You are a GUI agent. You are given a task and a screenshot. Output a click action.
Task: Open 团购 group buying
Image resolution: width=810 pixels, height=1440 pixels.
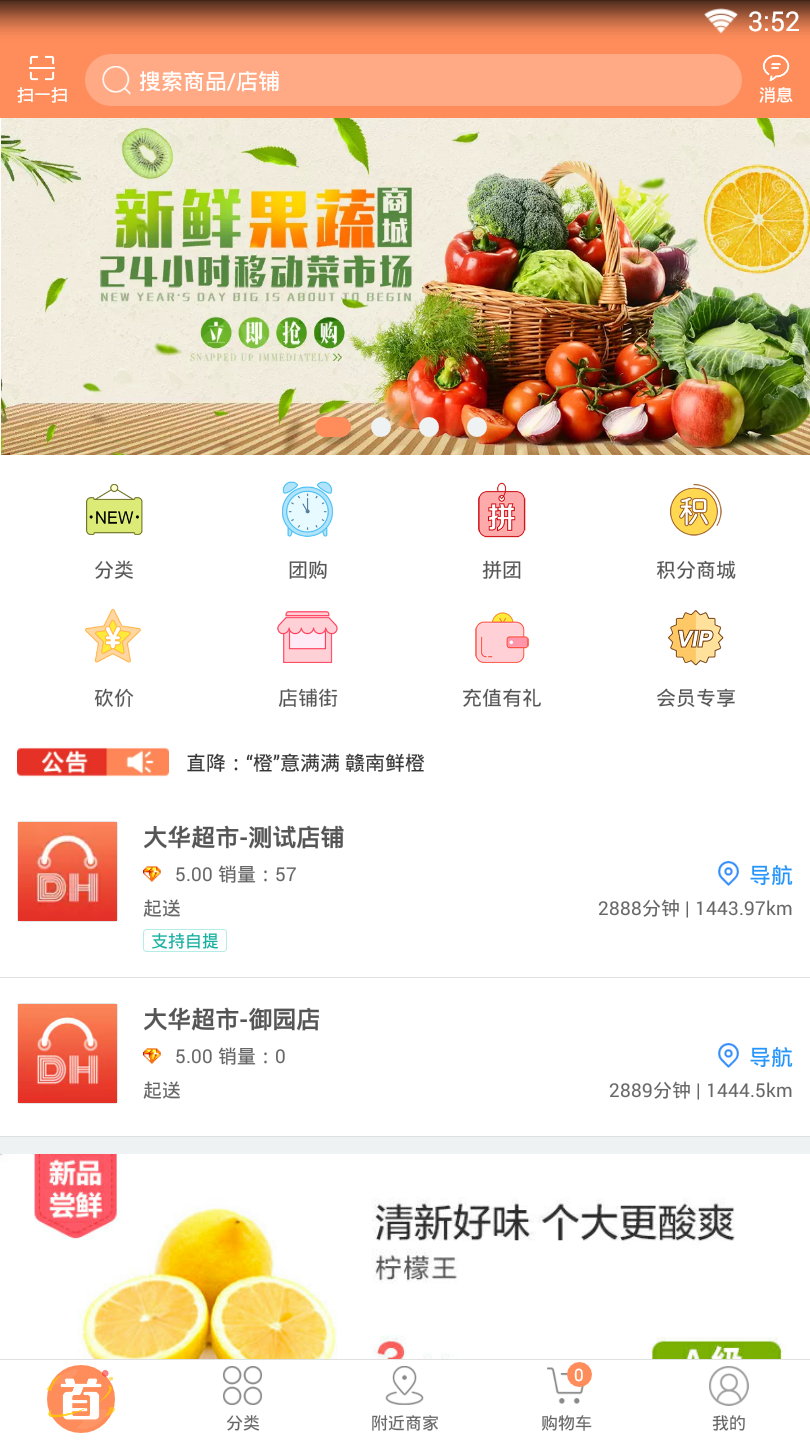[307, 530]
